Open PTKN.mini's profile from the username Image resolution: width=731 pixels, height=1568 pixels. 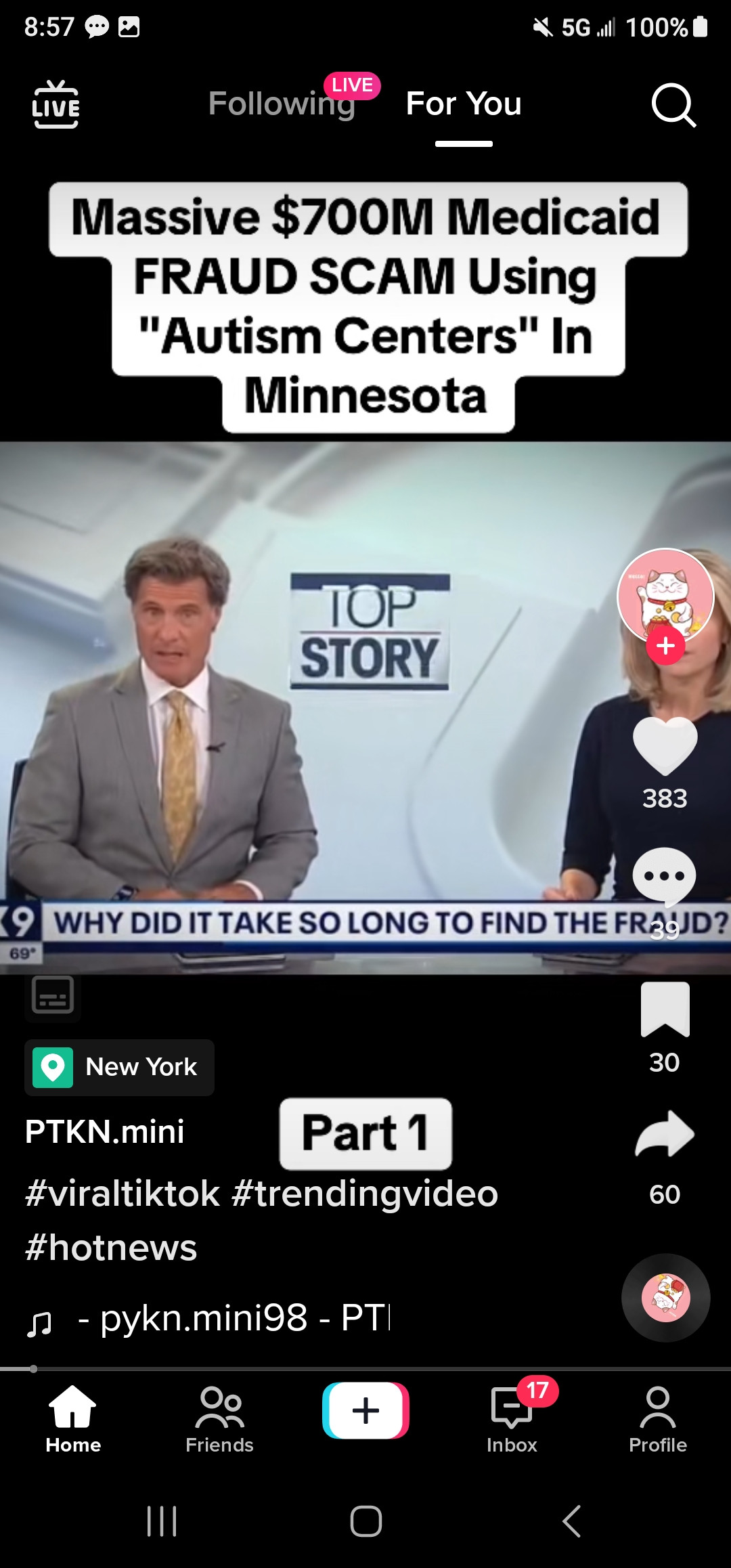[x=105, y=1132]
